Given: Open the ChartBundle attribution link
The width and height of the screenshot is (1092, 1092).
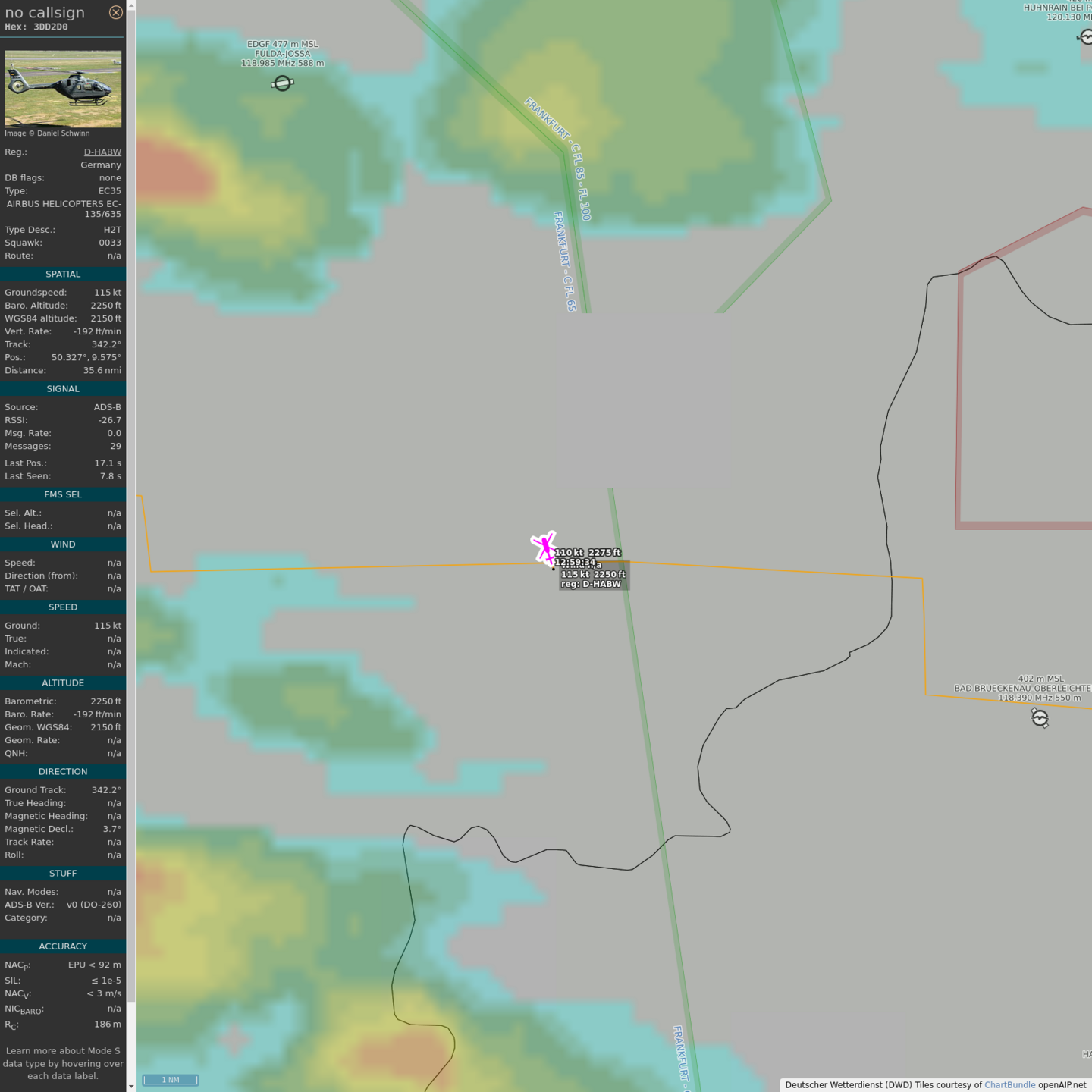Looking at the screenshot, I should pyautogui.click(x=1009, y=1084).
